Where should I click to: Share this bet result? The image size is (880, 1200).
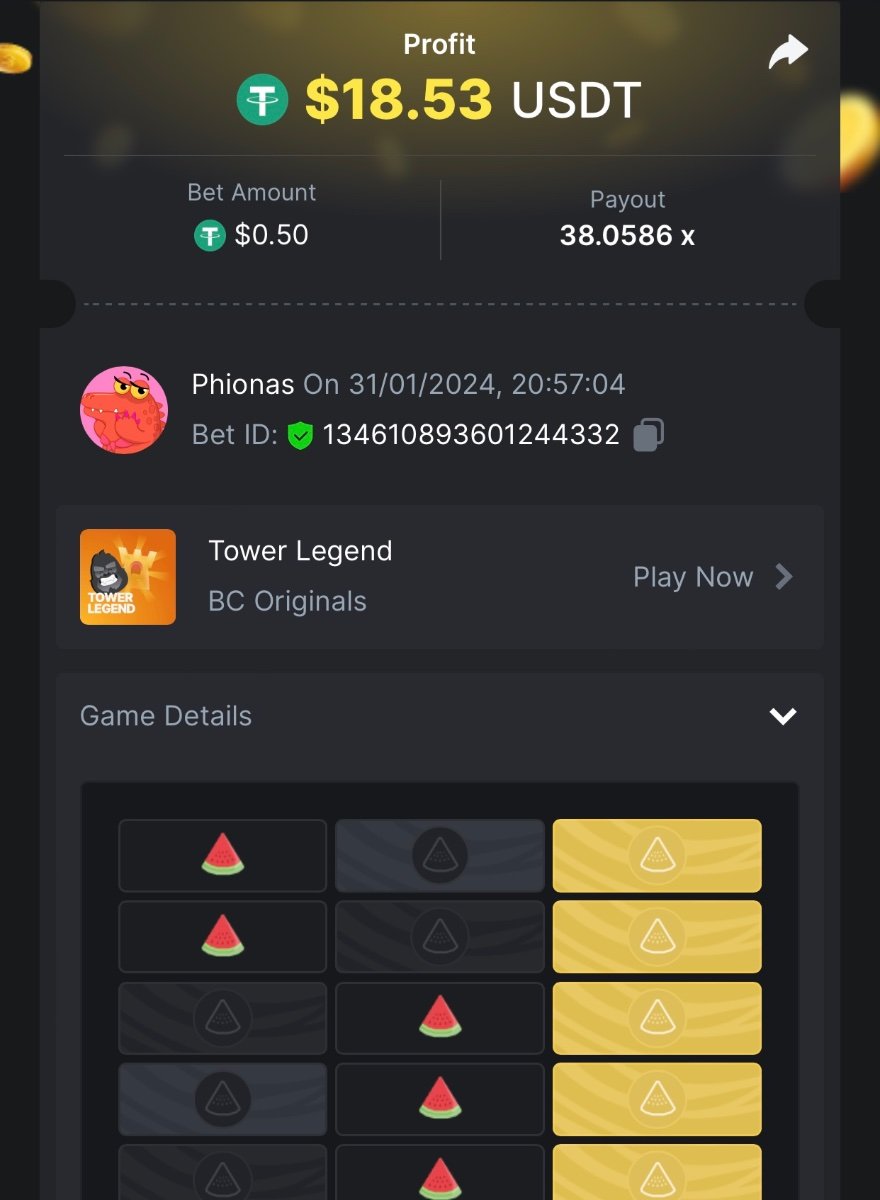pos(787,52)
